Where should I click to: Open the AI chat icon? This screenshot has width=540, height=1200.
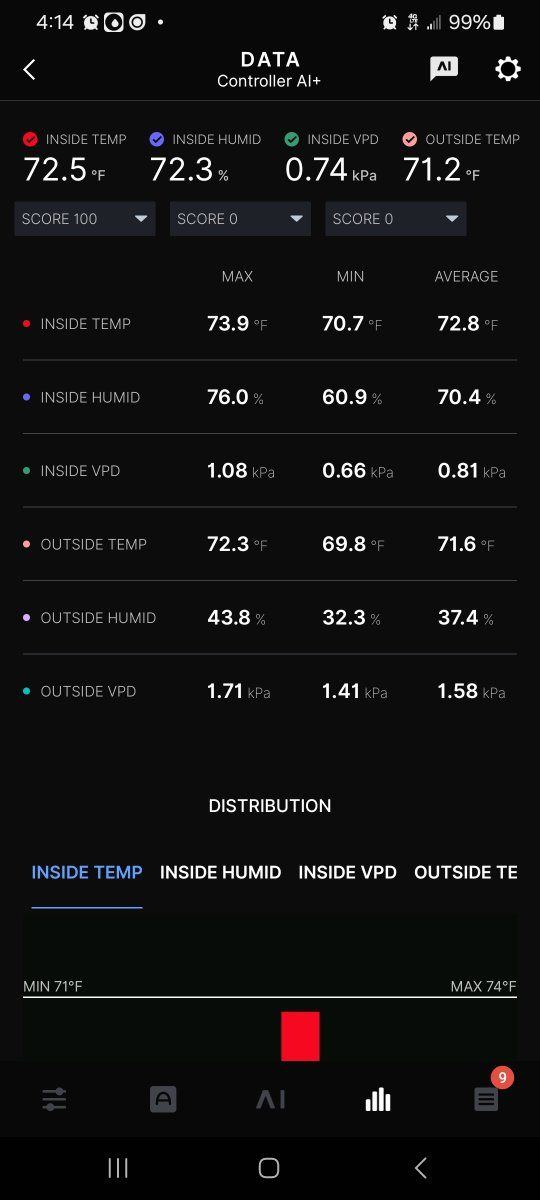[444, 68]
